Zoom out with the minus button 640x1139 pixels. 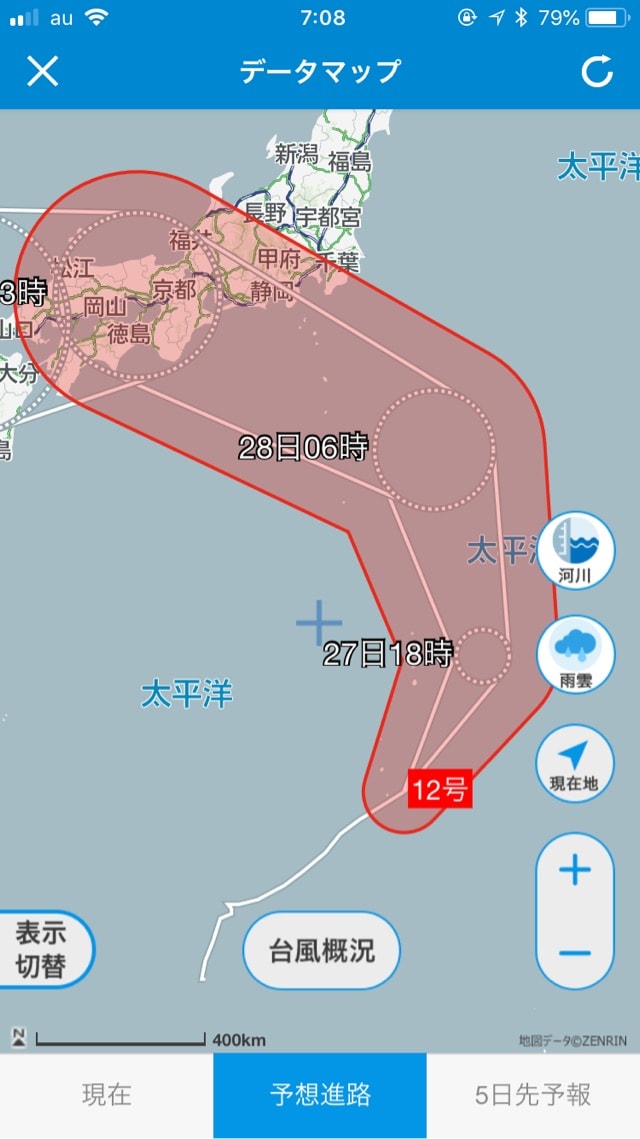coord(575,952)
